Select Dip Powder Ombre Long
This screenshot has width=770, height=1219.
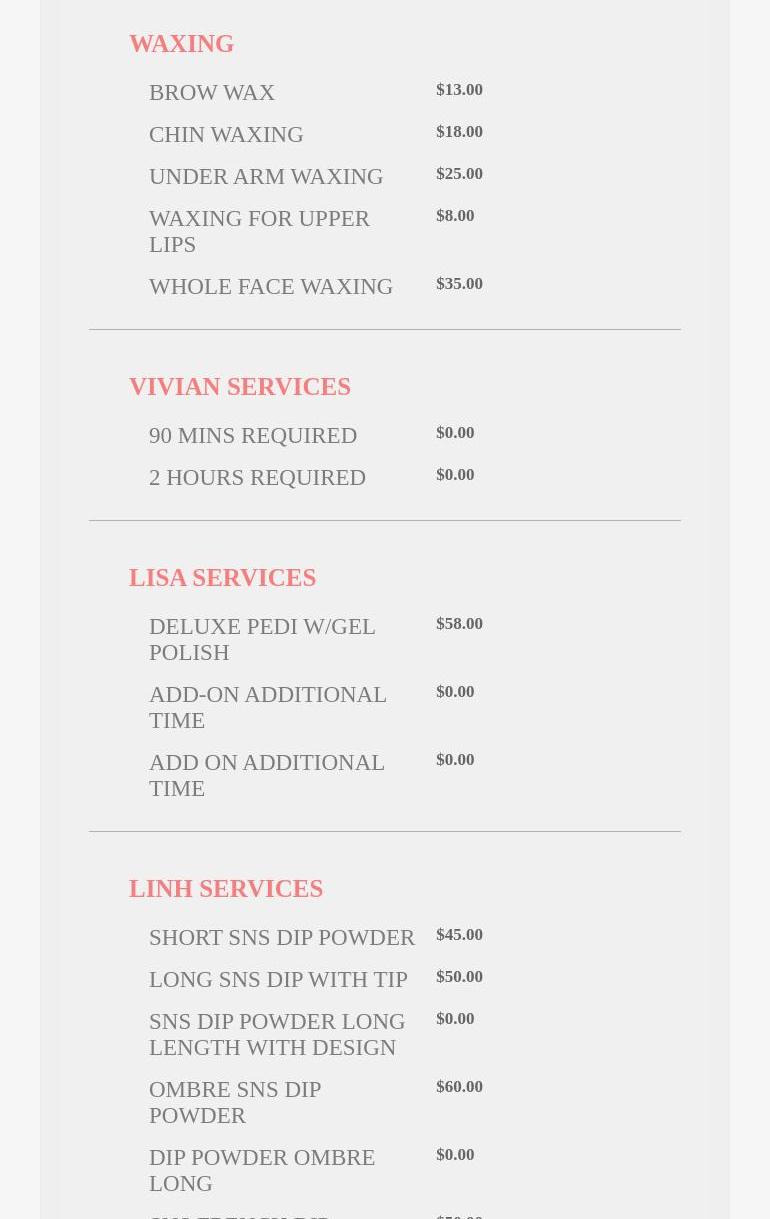pyautogui.click(x=262, y=1170)
